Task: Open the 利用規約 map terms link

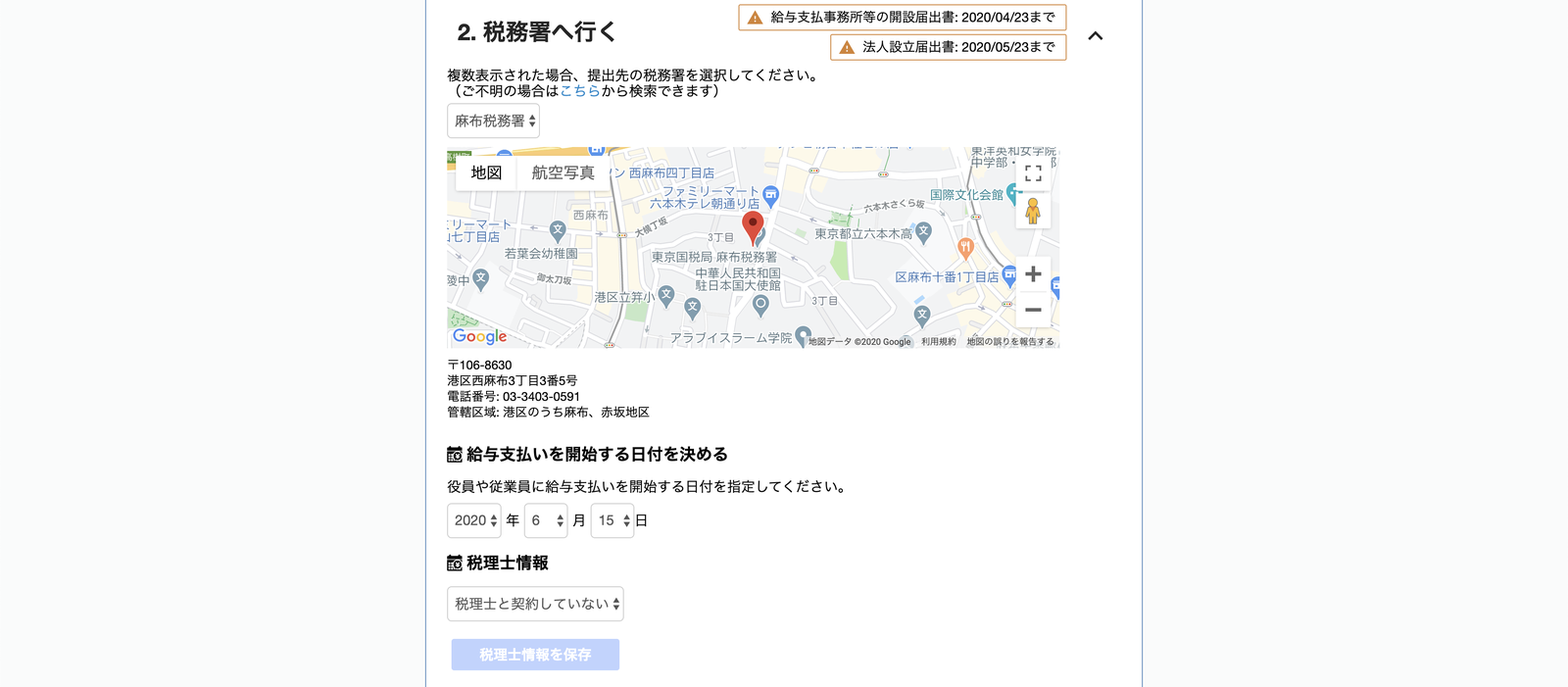Action: [x=939, y=342]
